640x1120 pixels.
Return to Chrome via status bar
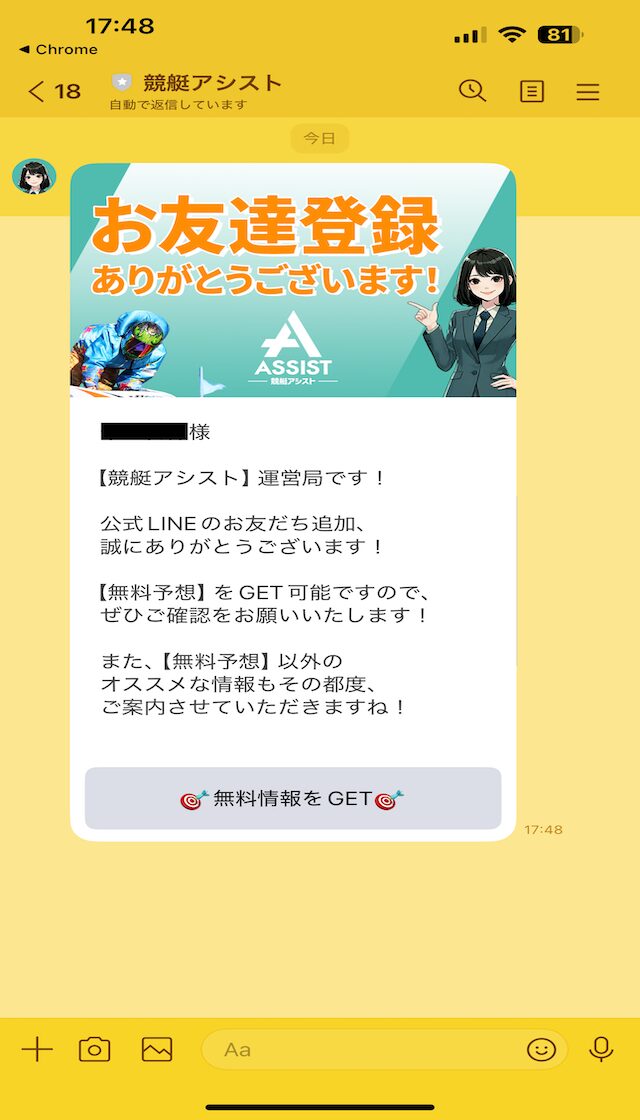(x=59, y=49)
